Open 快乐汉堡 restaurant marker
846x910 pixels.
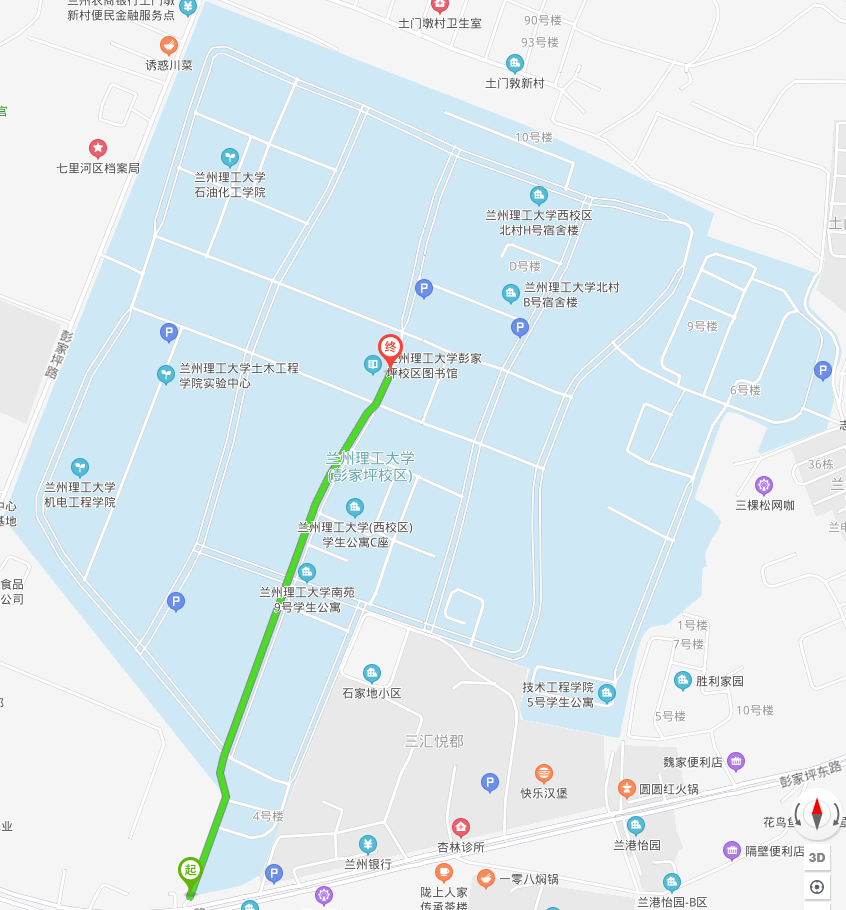[x=544, y=773]
